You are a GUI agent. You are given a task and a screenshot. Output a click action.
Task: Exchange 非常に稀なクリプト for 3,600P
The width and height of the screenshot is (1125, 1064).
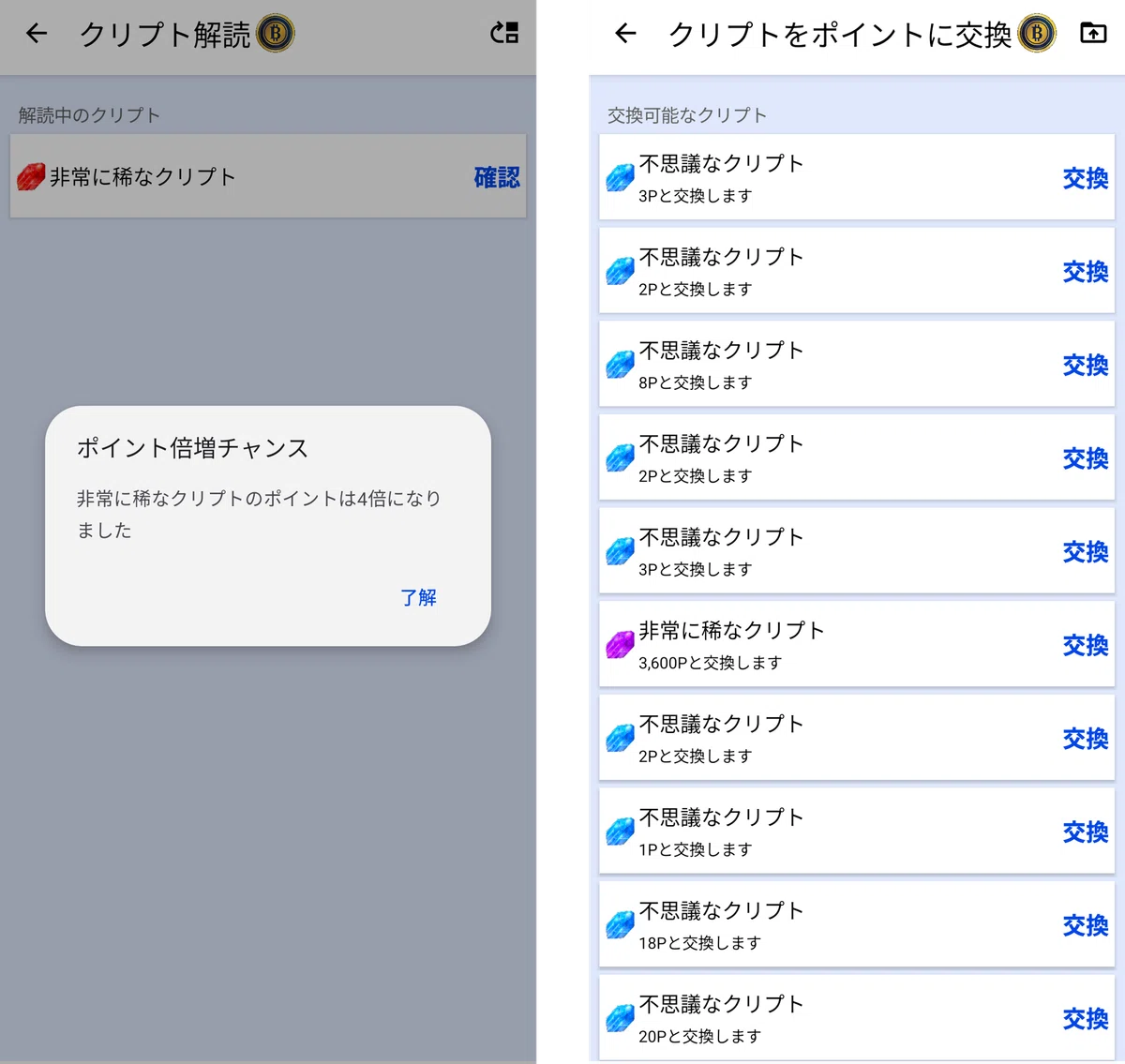1086,645
